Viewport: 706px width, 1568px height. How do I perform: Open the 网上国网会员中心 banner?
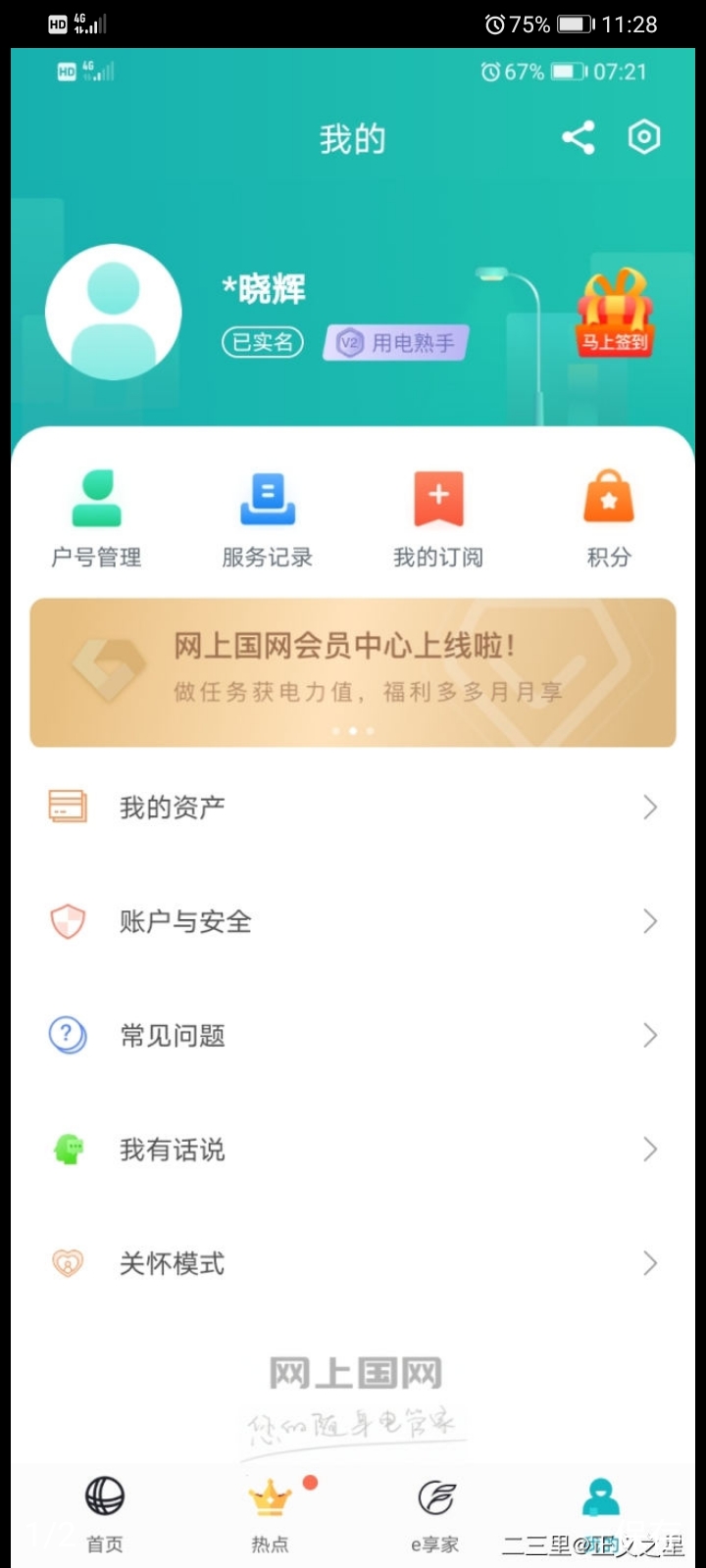click(x=353, y=672)
